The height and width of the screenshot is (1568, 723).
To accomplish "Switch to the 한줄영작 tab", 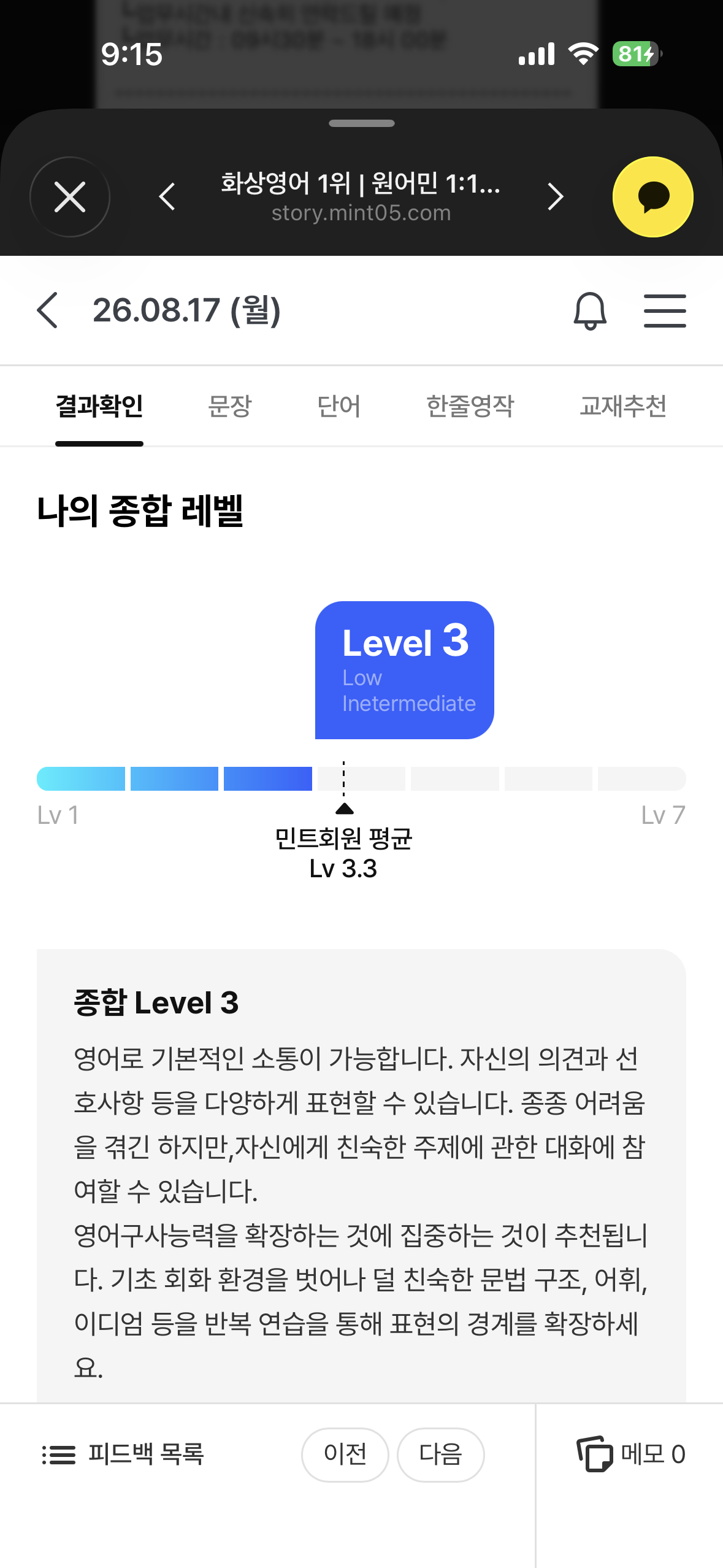I will [x=470, y=406].
